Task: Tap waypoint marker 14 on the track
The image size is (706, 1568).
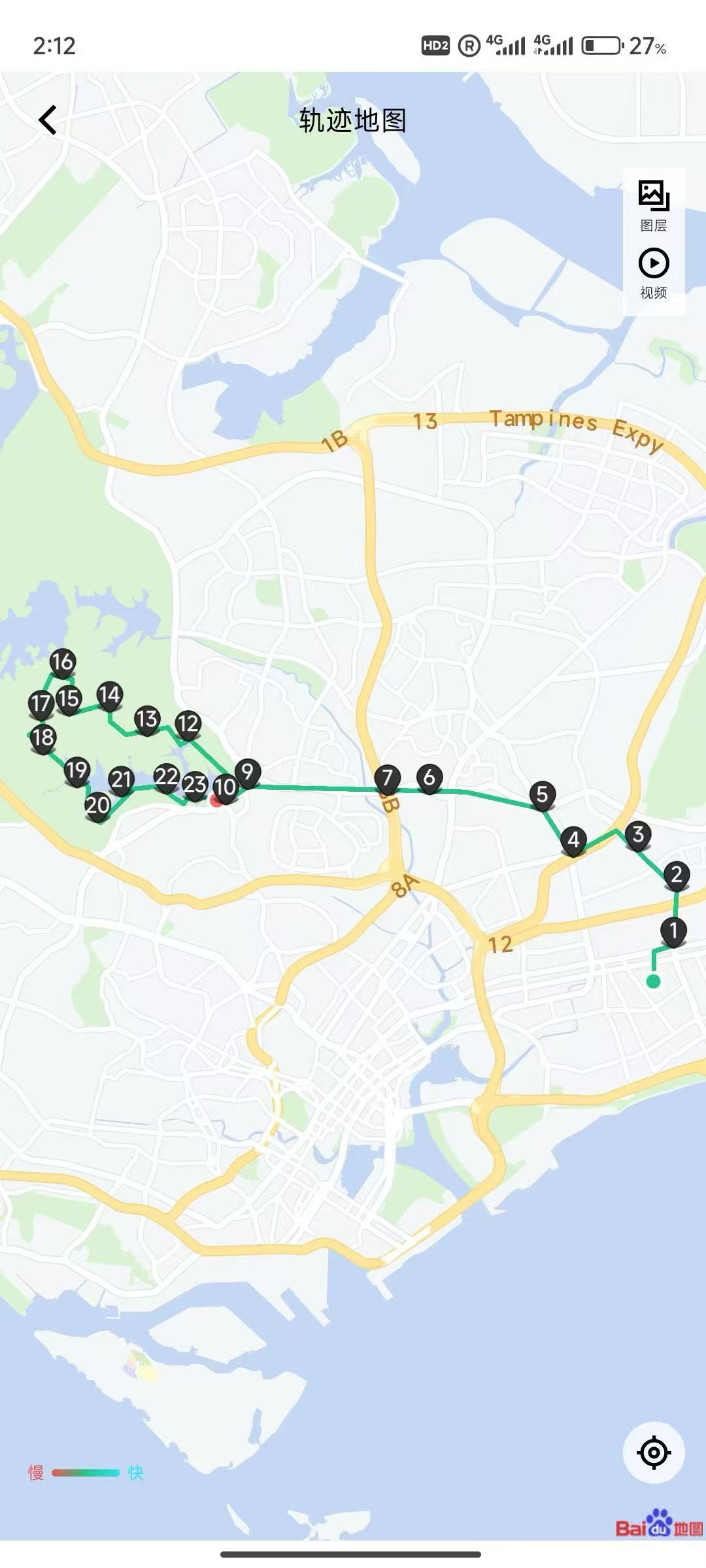Action: pyautogui.click(x=109, y=695)
